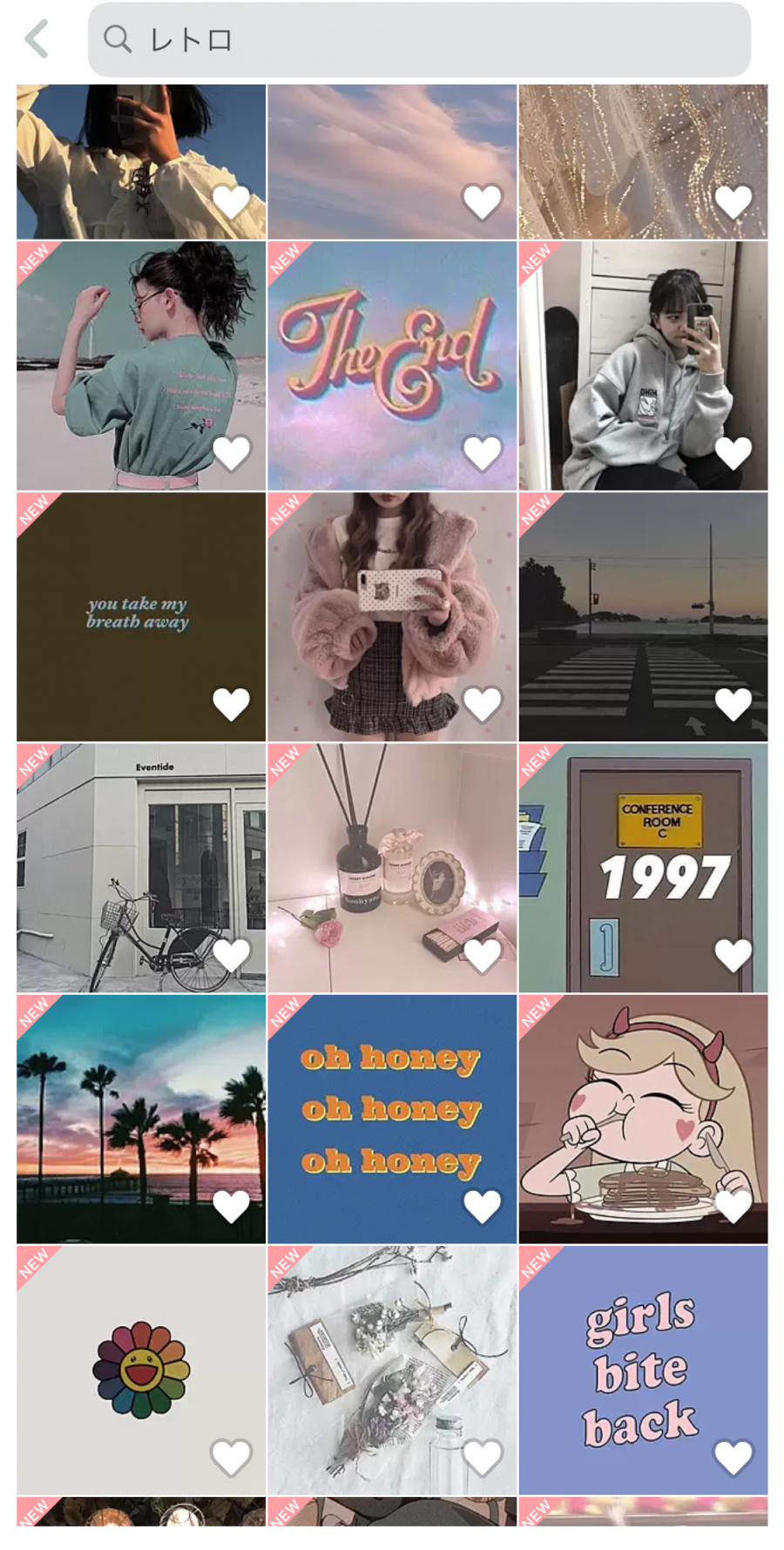
Task: Like the gray hoodie mirror selfie
Action: pyautogui.click(x=733, y=453)
